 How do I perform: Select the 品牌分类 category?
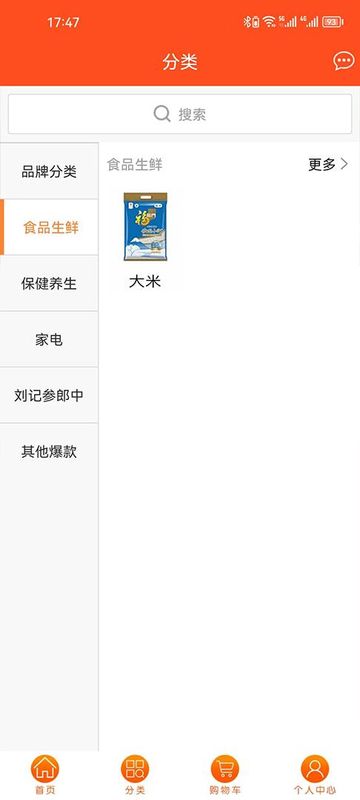[49, 171]
